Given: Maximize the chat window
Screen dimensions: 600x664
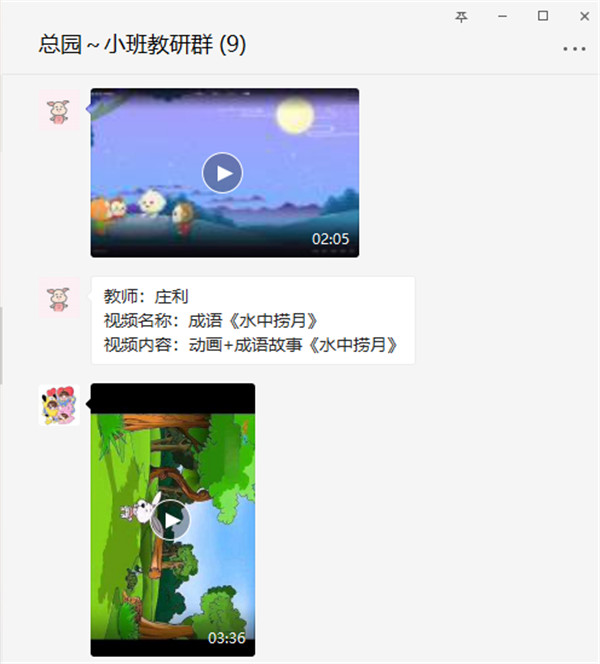Looking at the screenshot, I should pyautogui.click(x=543, y=16).
